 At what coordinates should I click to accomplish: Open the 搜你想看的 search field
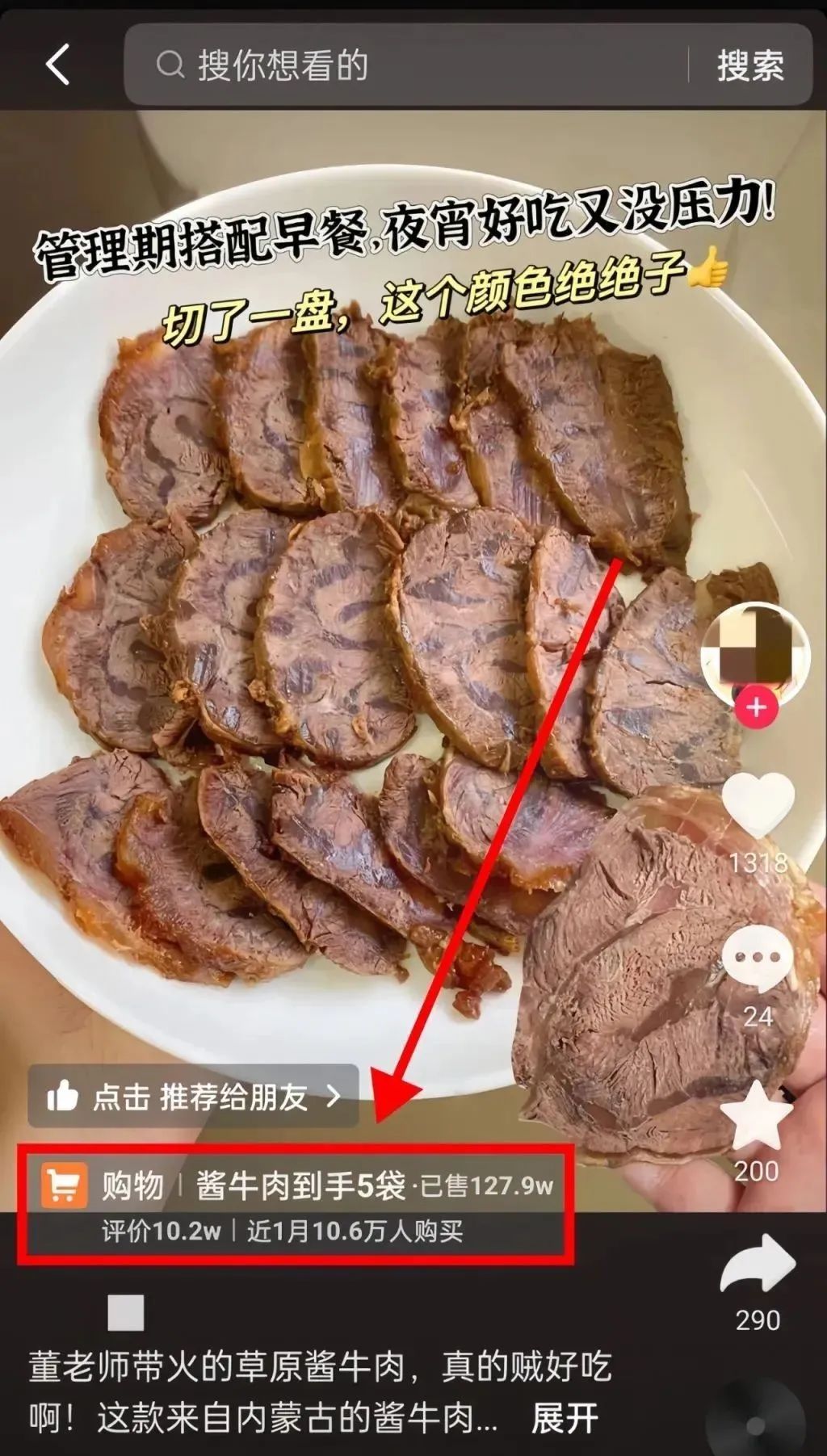point(404,65)
